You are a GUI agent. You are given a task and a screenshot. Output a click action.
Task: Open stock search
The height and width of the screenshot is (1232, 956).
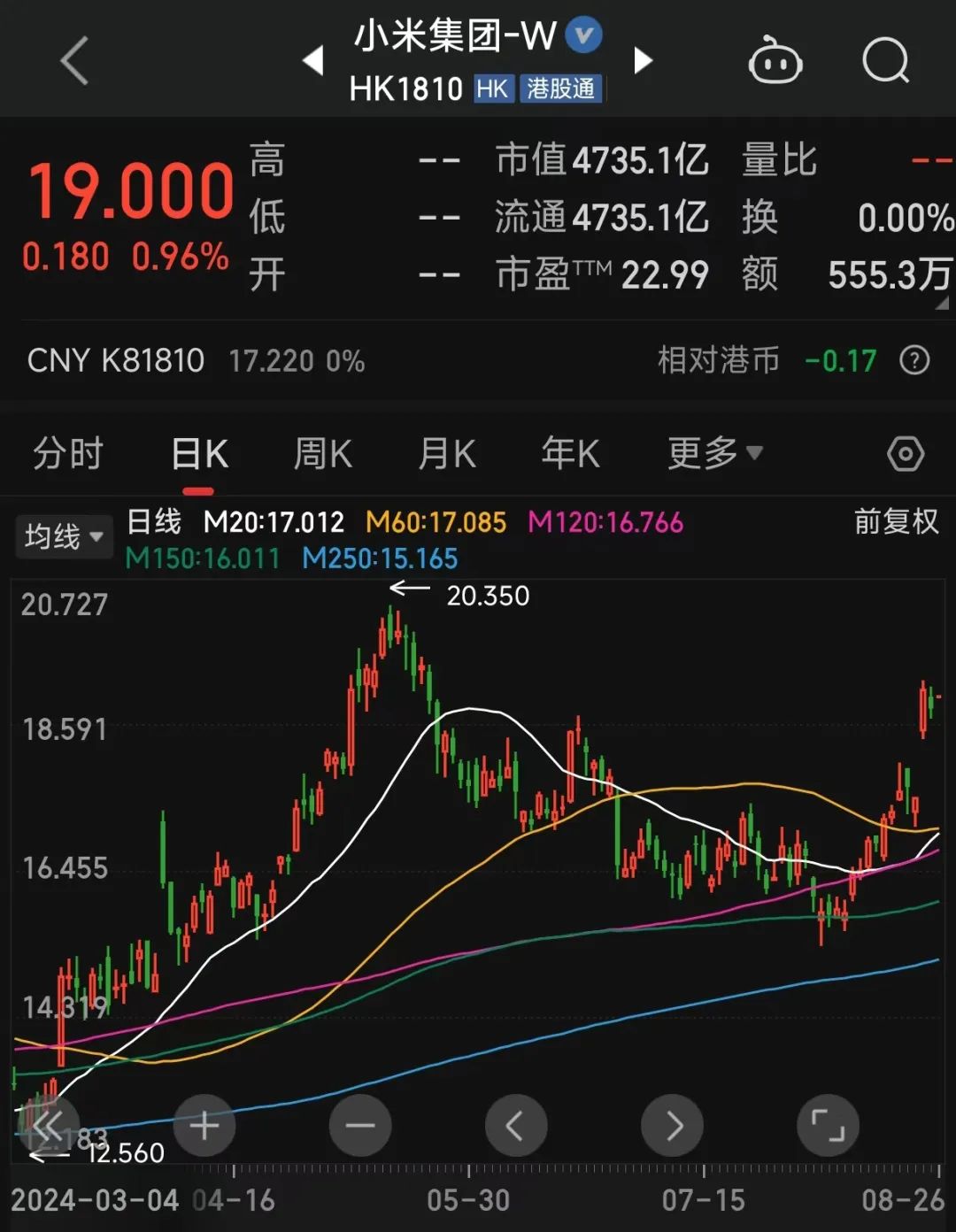pyautogui.click(x=885, y=60)
